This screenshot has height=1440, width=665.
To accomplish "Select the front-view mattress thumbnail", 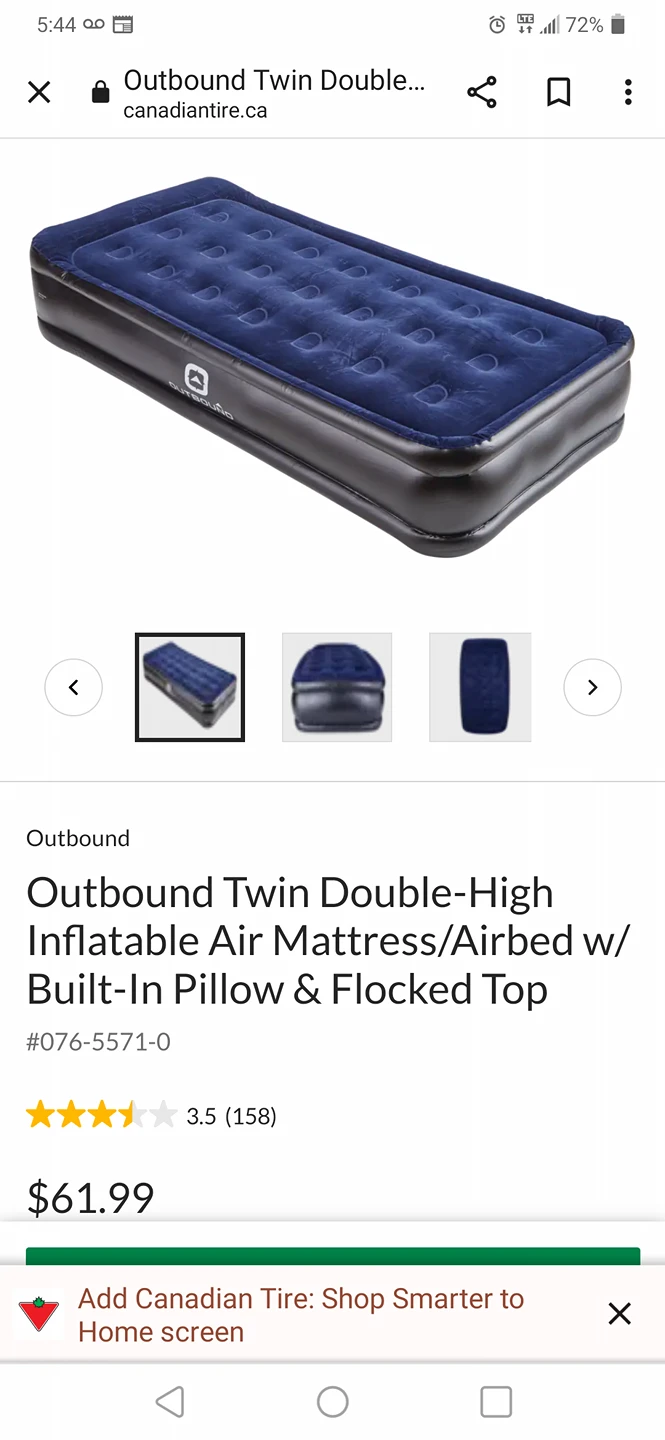I will coord(337,687).
